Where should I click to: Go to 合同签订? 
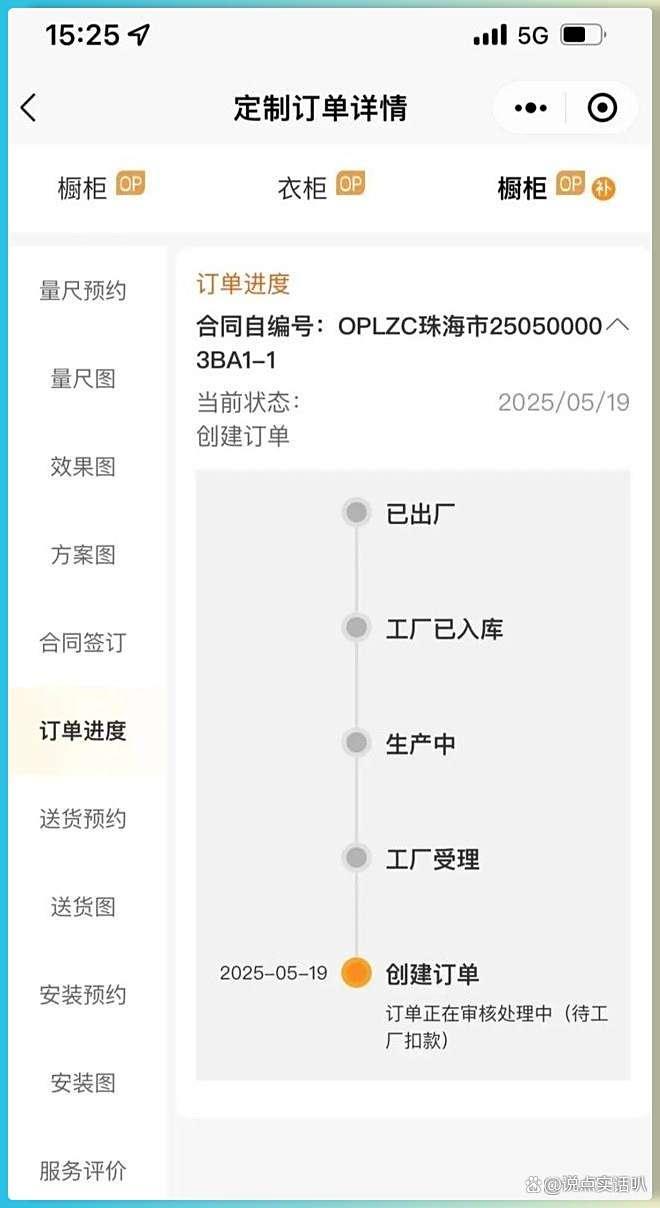click(83, 643)
